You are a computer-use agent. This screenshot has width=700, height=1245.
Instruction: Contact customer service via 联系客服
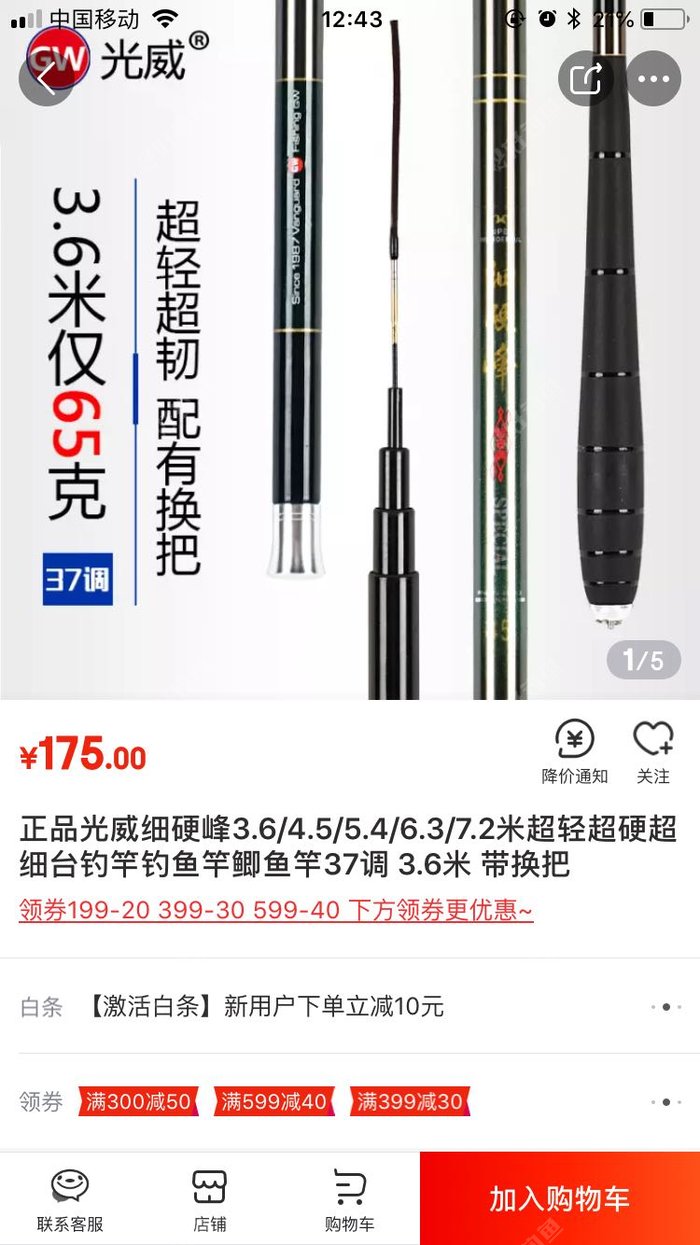[x=70, y=1200]
